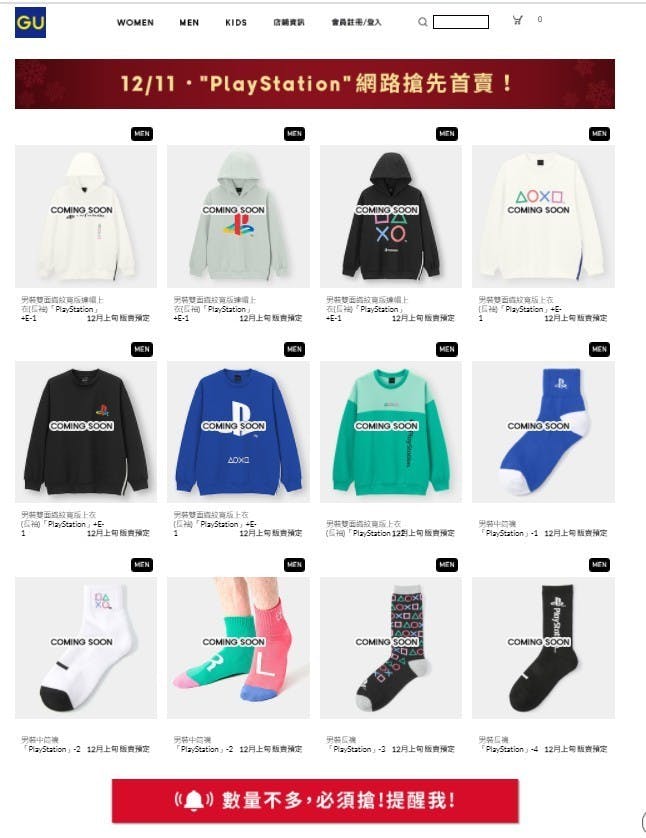This screenshot has width=646, height=838.
Task: Open the green and pink R/L socks
Action: pos(237,647)
